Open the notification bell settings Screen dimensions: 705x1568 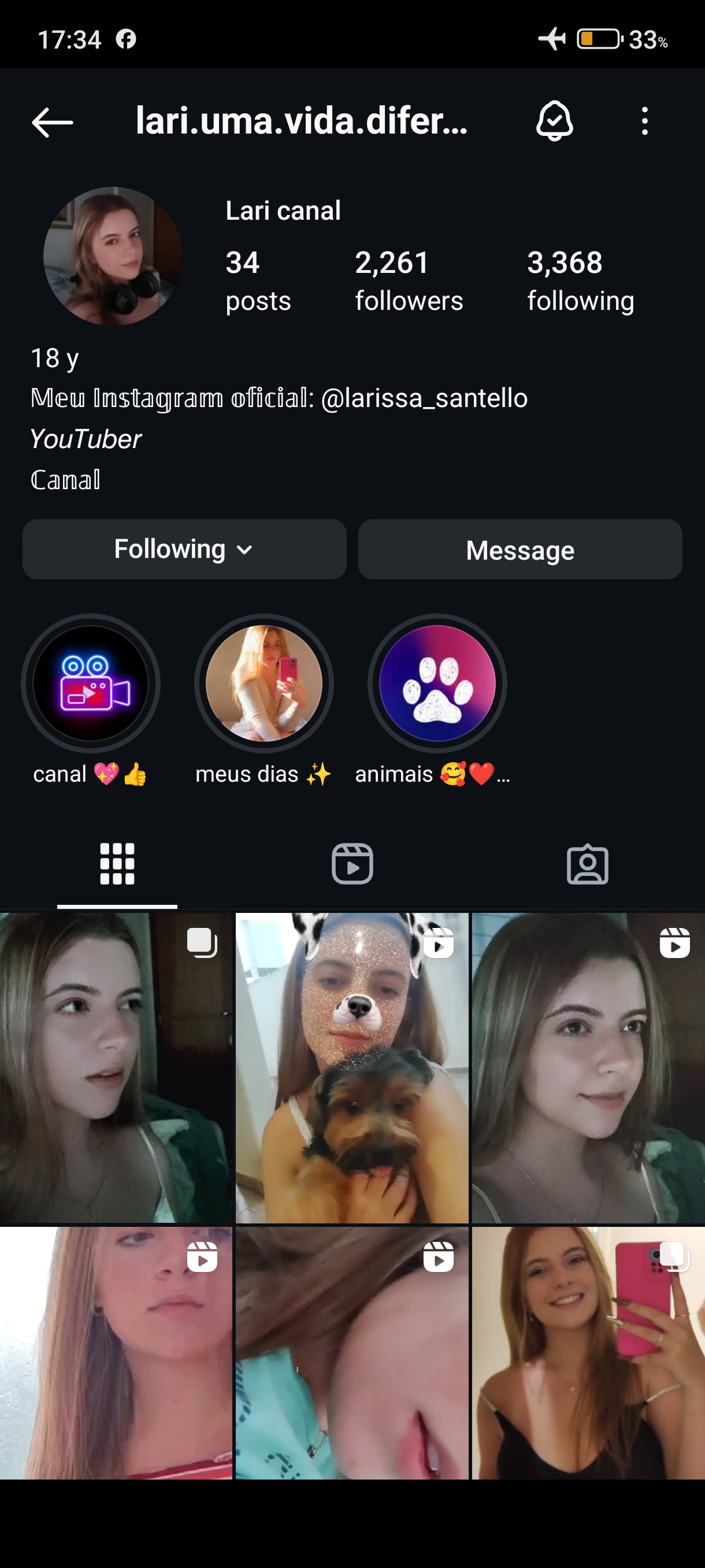pos(554,121)
